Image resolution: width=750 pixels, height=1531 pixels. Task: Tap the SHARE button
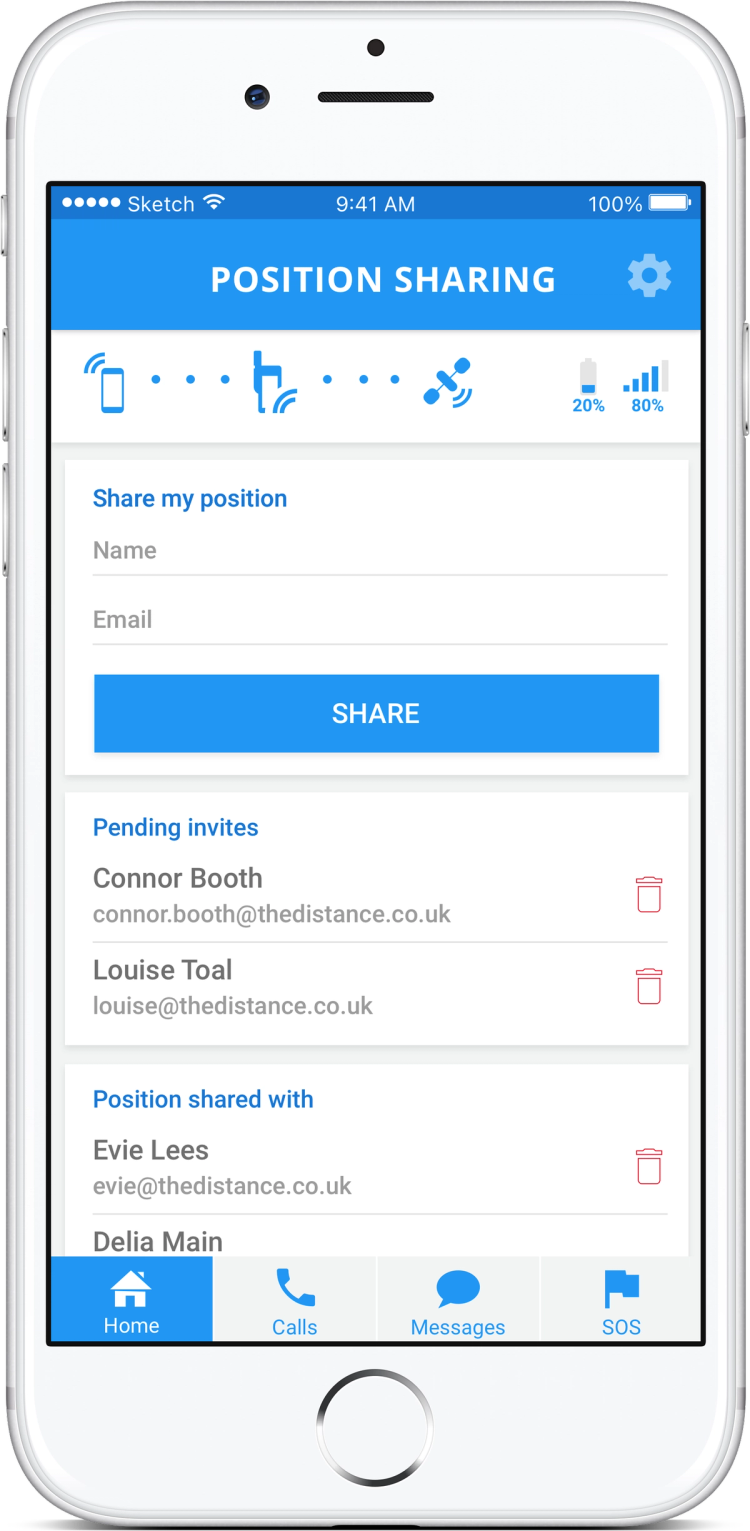(x=376, y=713)
